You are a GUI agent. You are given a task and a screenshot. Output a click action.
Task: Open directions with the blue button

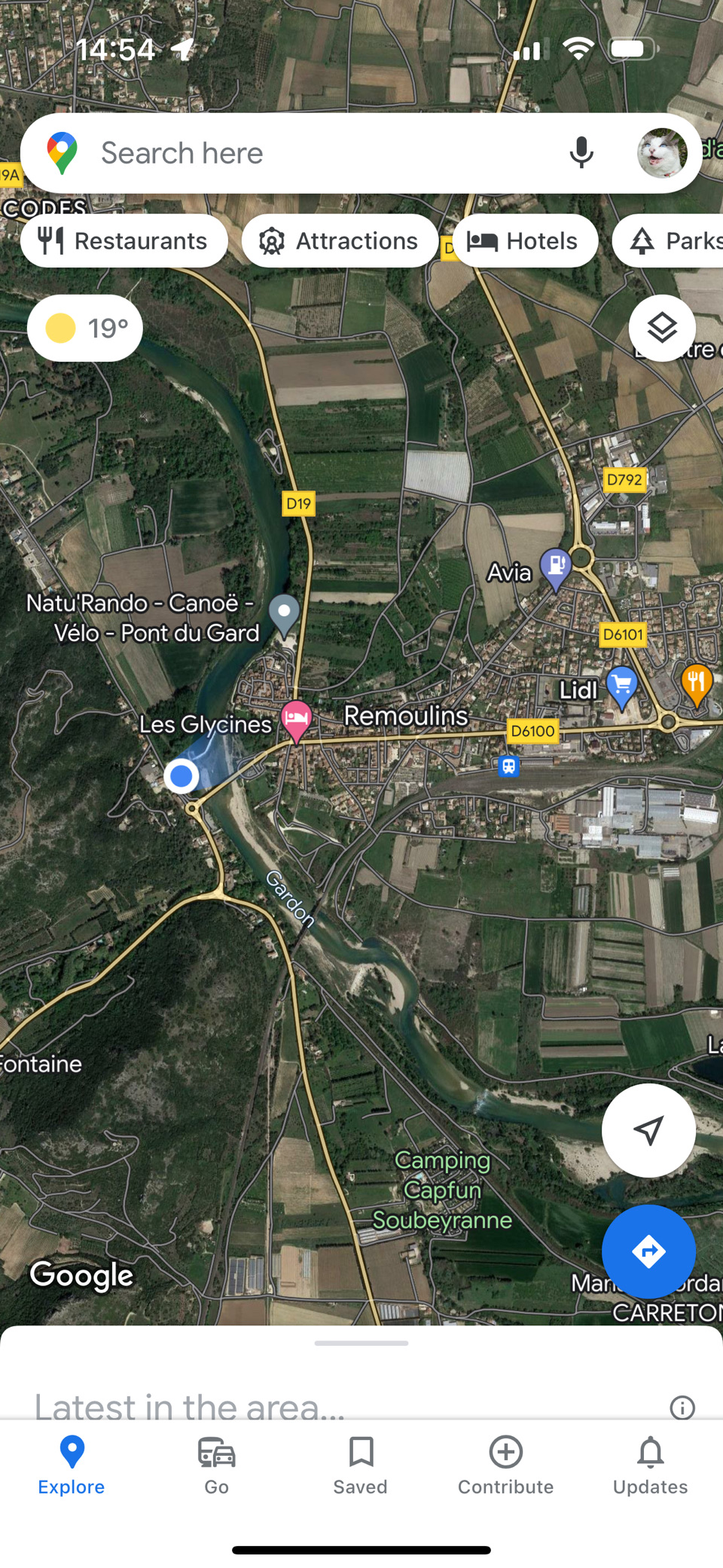648,1252
